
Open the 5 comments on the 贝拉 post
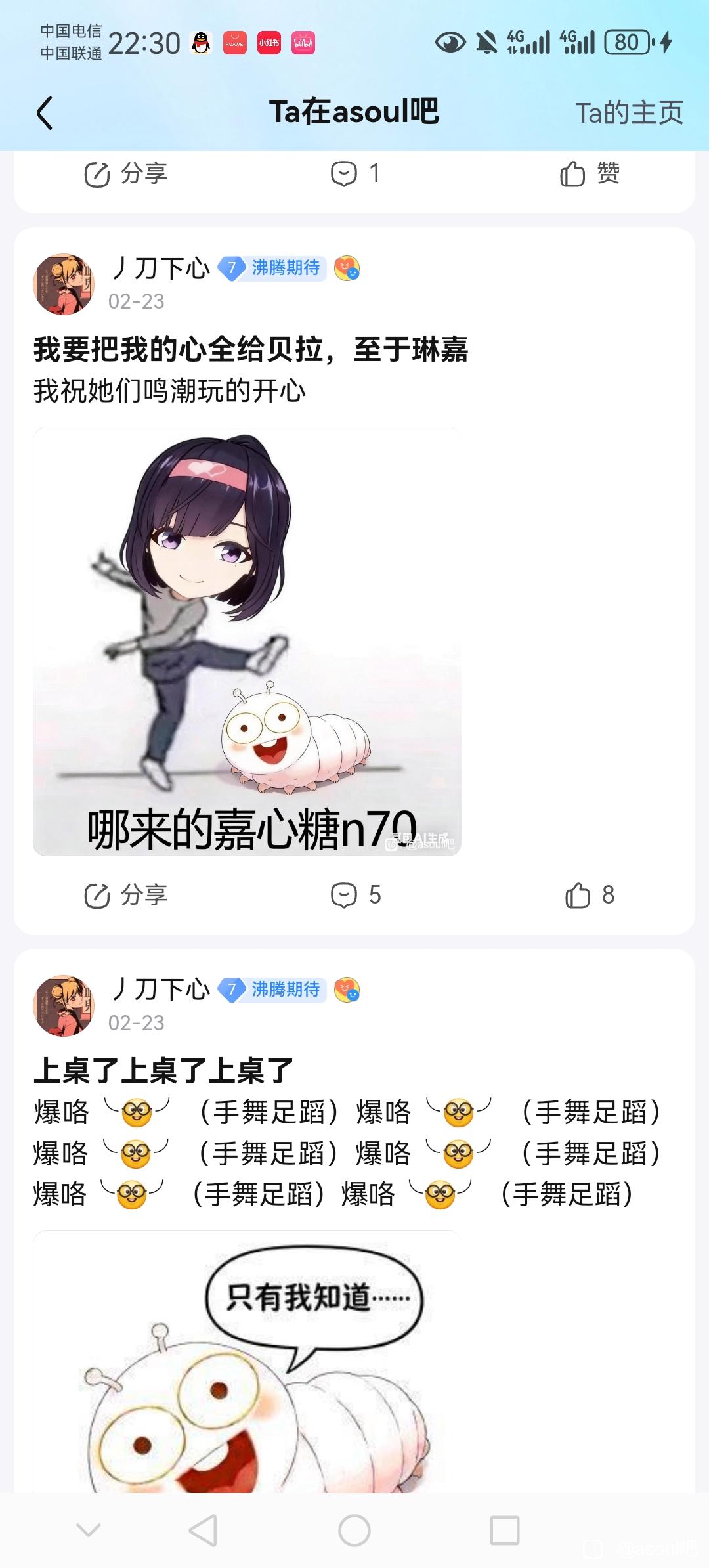click(x=355, y=896)
